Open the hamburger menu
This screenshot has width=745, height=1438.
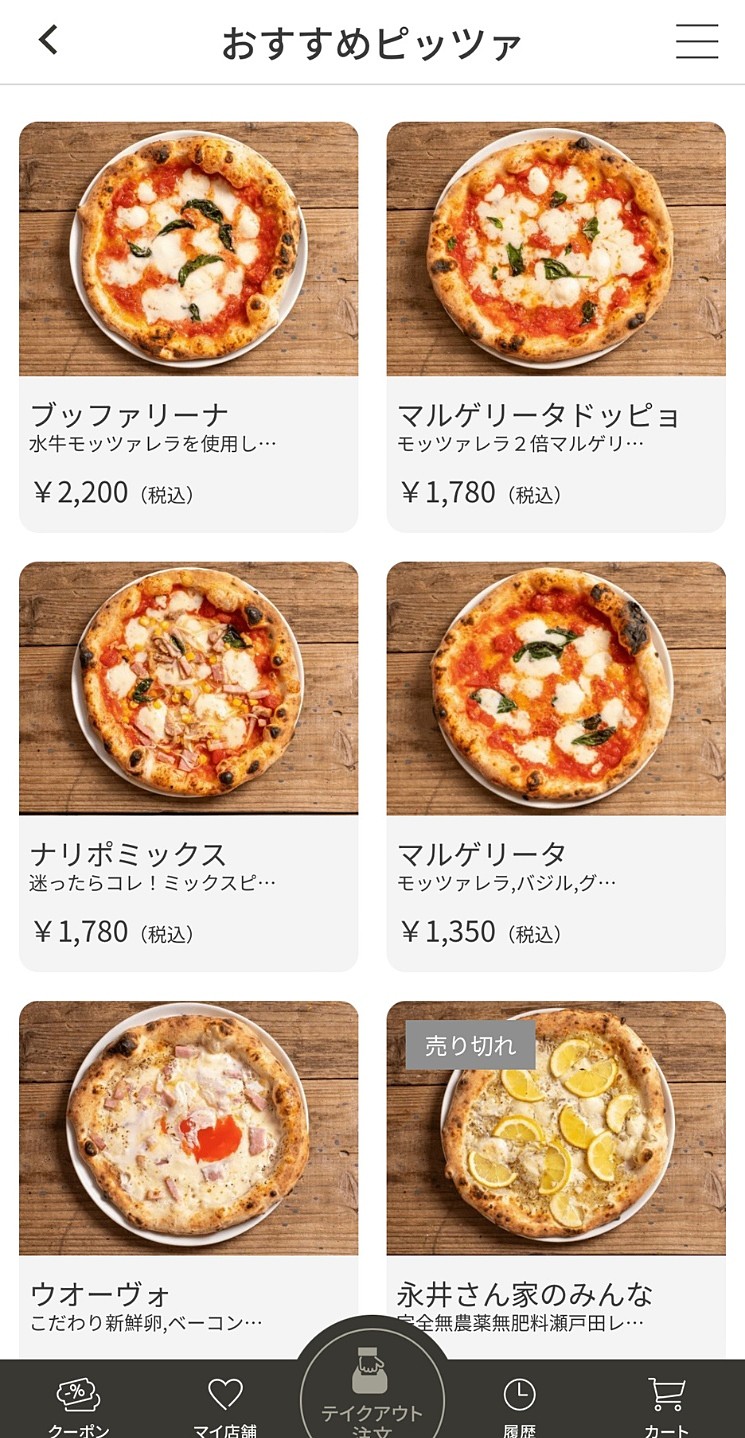point(696,41)
